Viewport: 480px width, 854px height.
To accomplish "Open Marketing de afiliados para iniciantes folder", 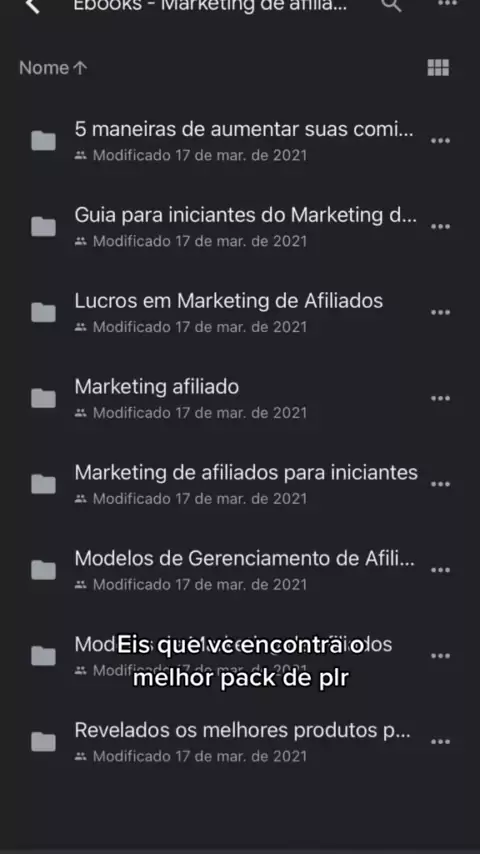I will pos(240,484).
